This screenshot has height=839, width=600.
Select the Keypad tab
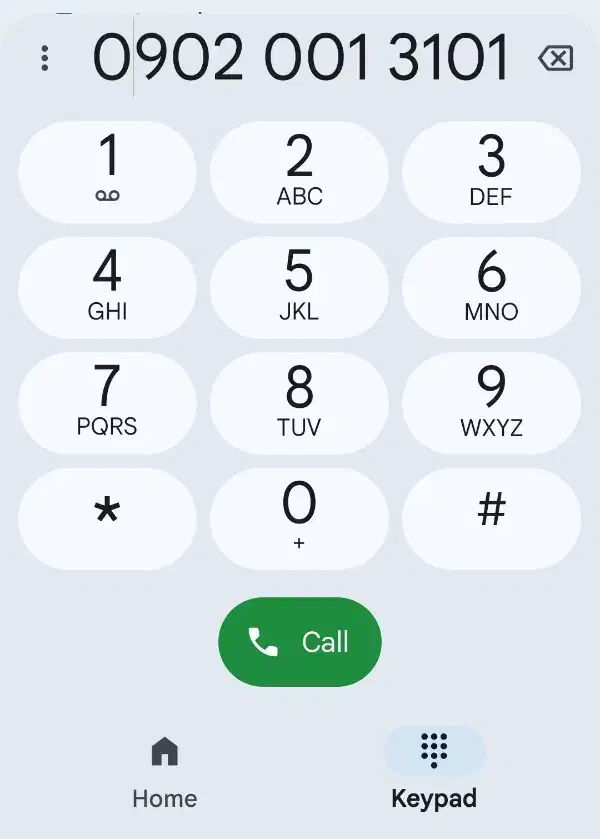click(x=434, y=772)
